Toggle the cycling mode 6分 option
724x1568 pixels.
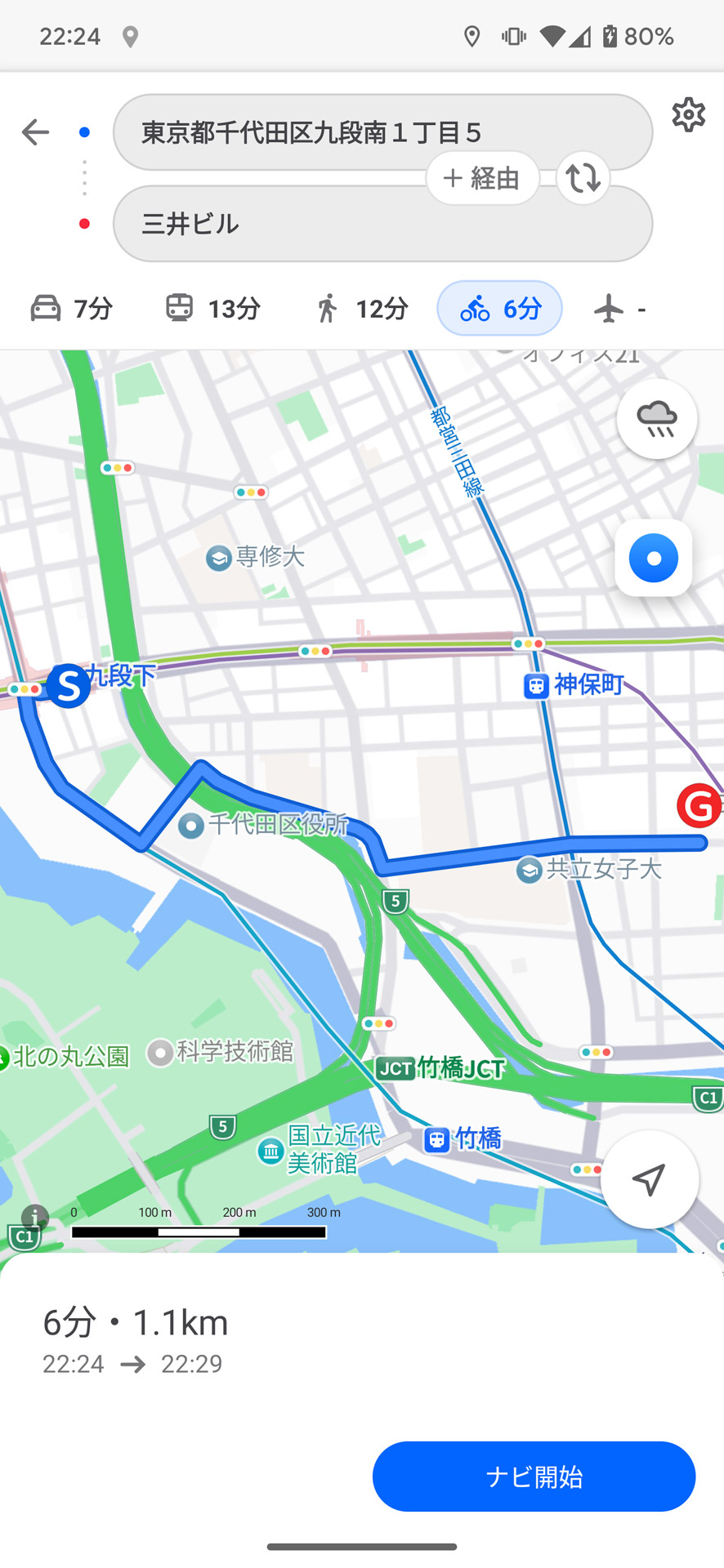[499, 309]
